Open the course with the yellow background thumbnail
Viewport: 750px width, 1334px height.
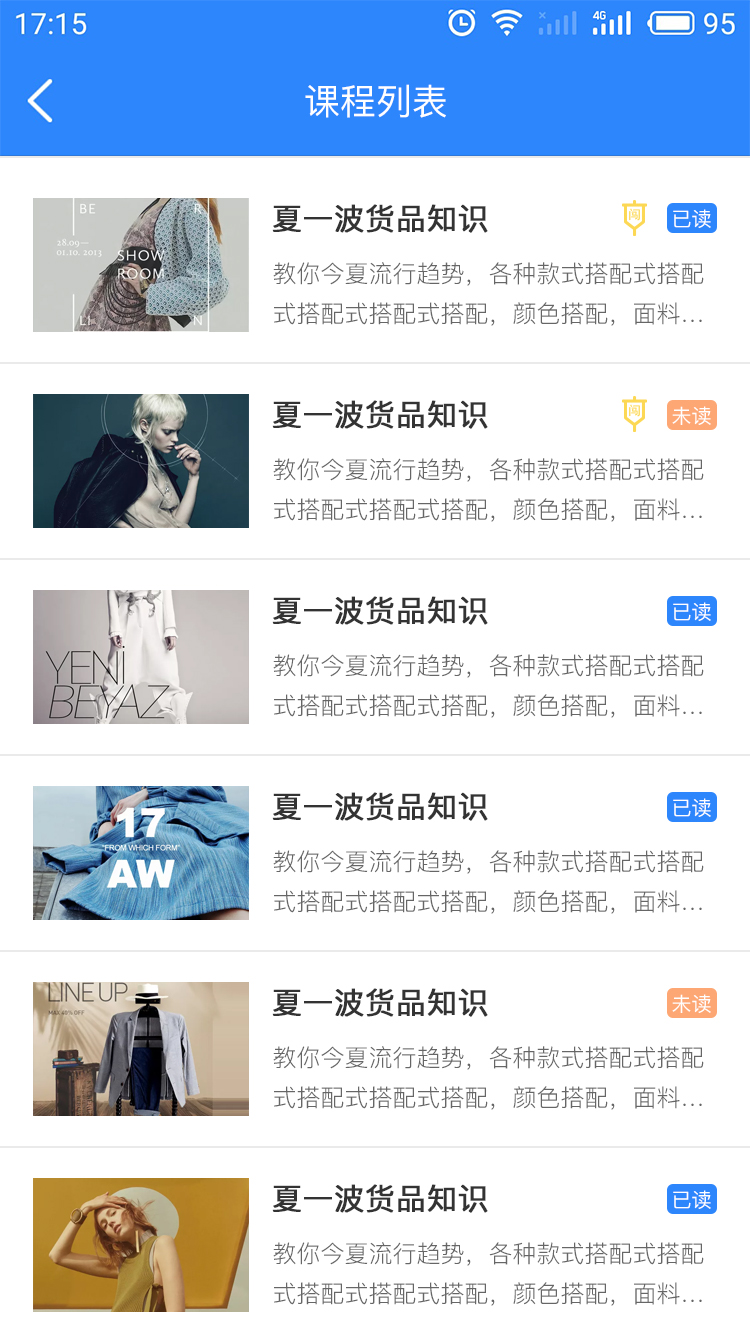141,1245
